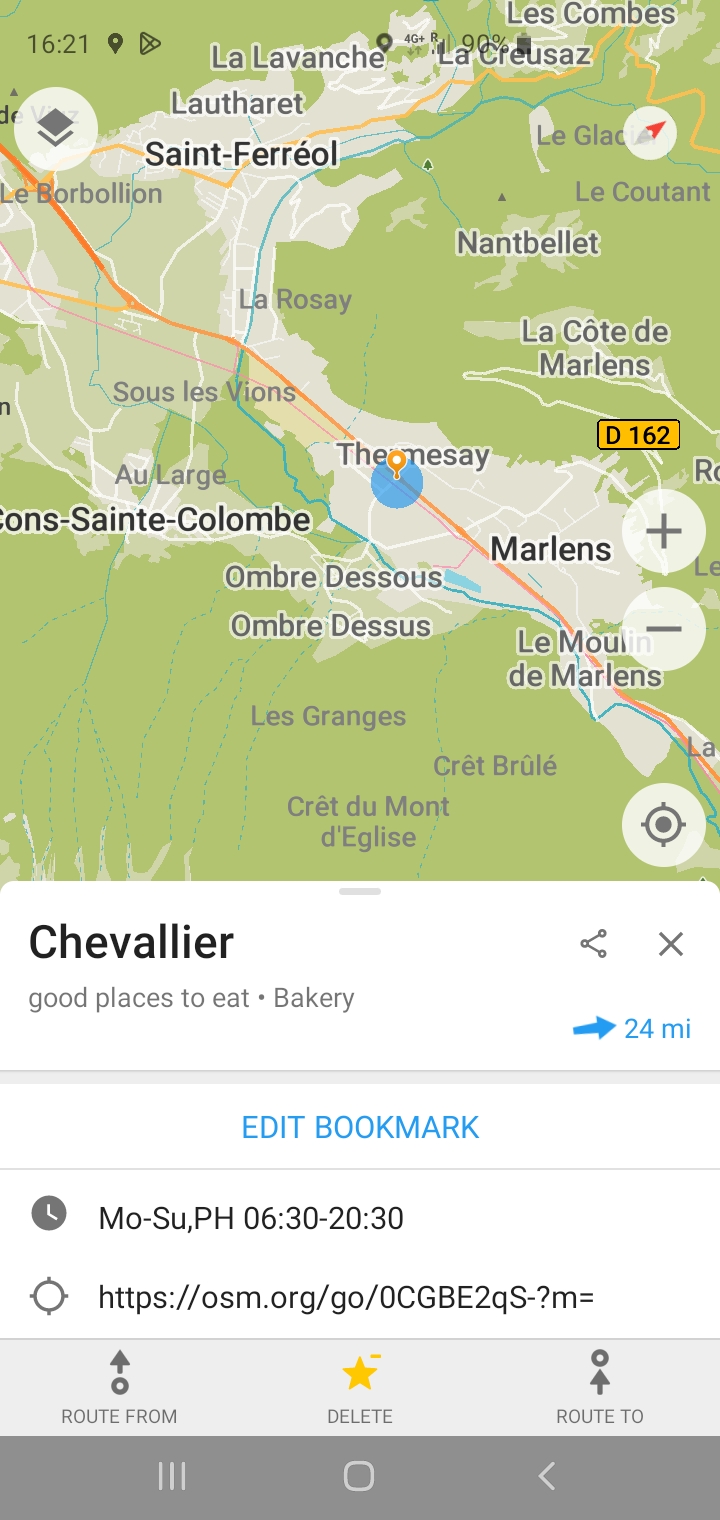Screen dimensions: 720x1520
Task: Dismiss the Chevallier place card
Action: pyautogui.click(x=670, y=943)
